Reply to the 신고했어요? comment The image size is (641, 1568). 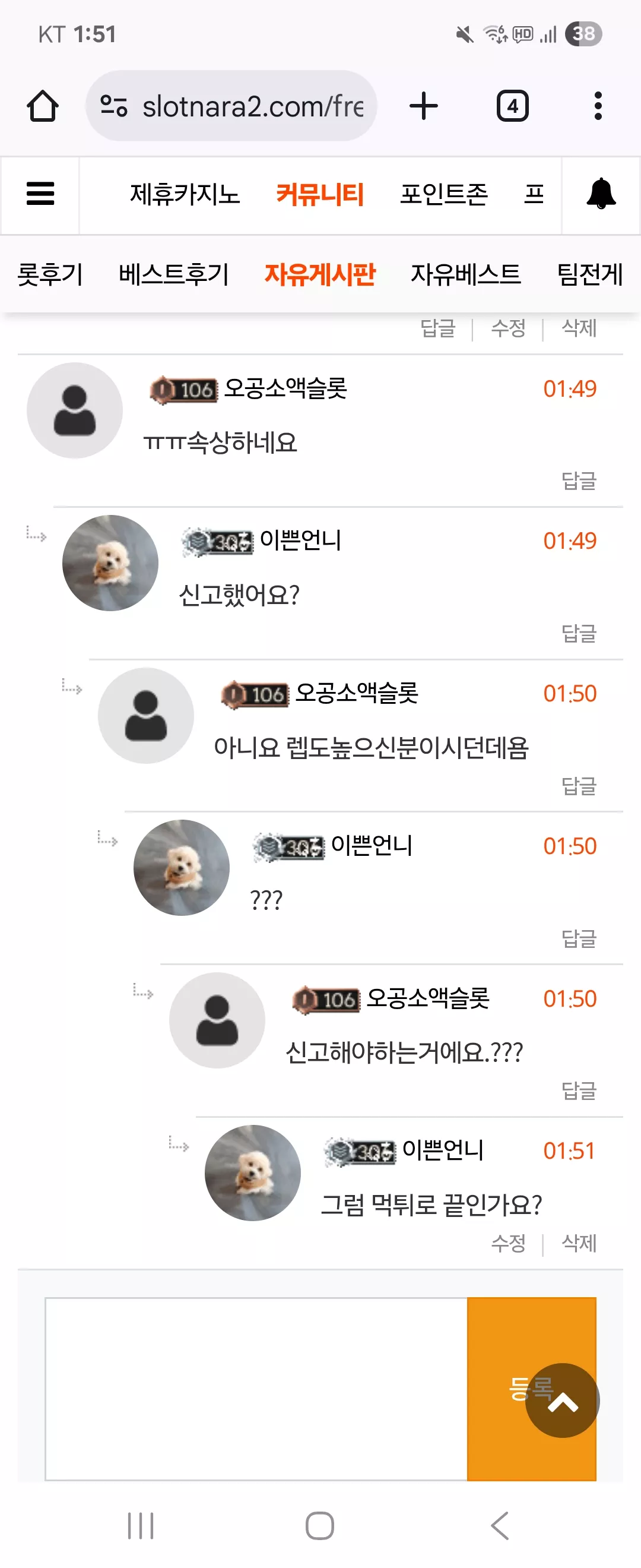point(578,633)
